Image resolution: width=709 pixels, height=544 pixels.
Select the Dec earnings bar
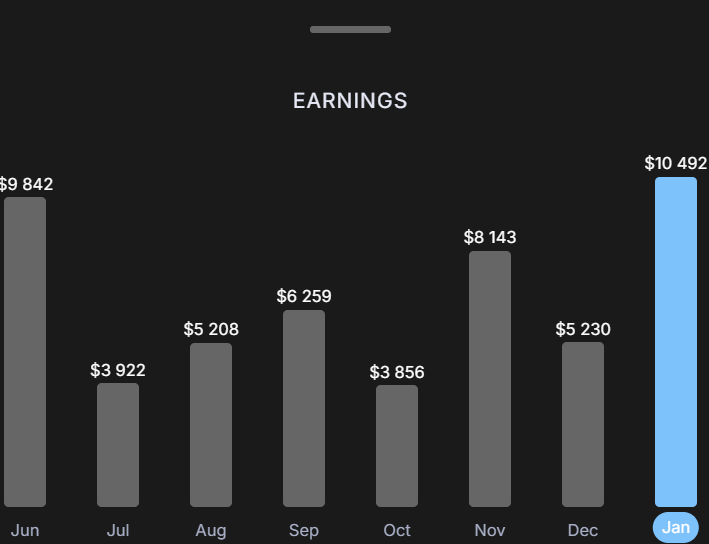pos(583,424)
